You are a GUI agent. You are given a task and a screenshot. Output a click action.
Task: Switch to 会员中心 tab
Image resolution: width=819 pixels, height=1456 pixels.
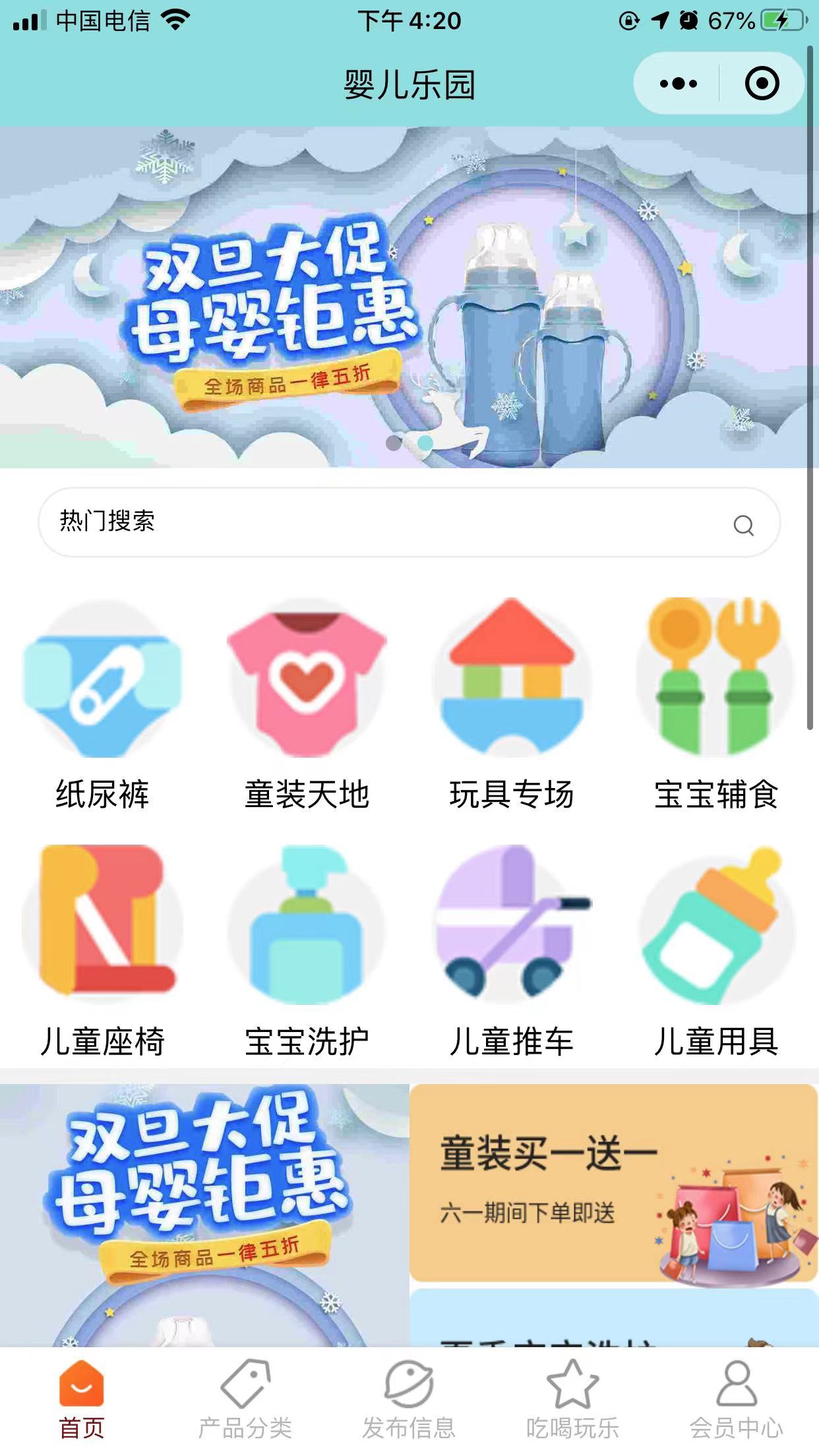coord(736,1399)
